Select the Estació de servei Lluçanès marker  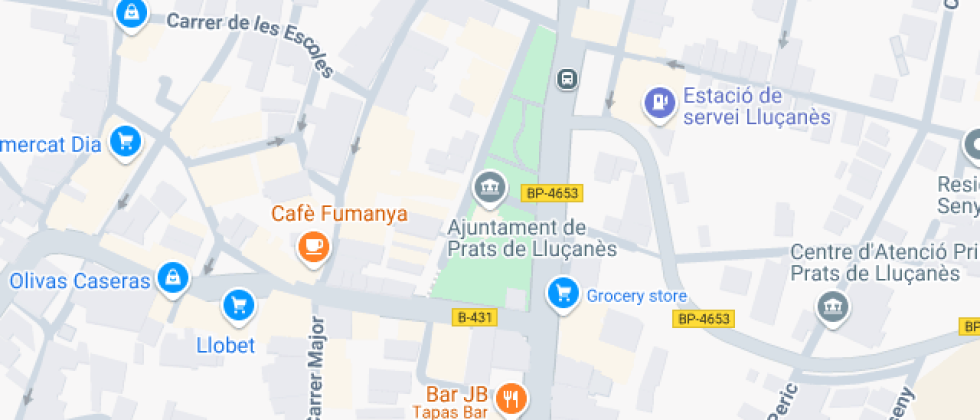click(659, 103)
